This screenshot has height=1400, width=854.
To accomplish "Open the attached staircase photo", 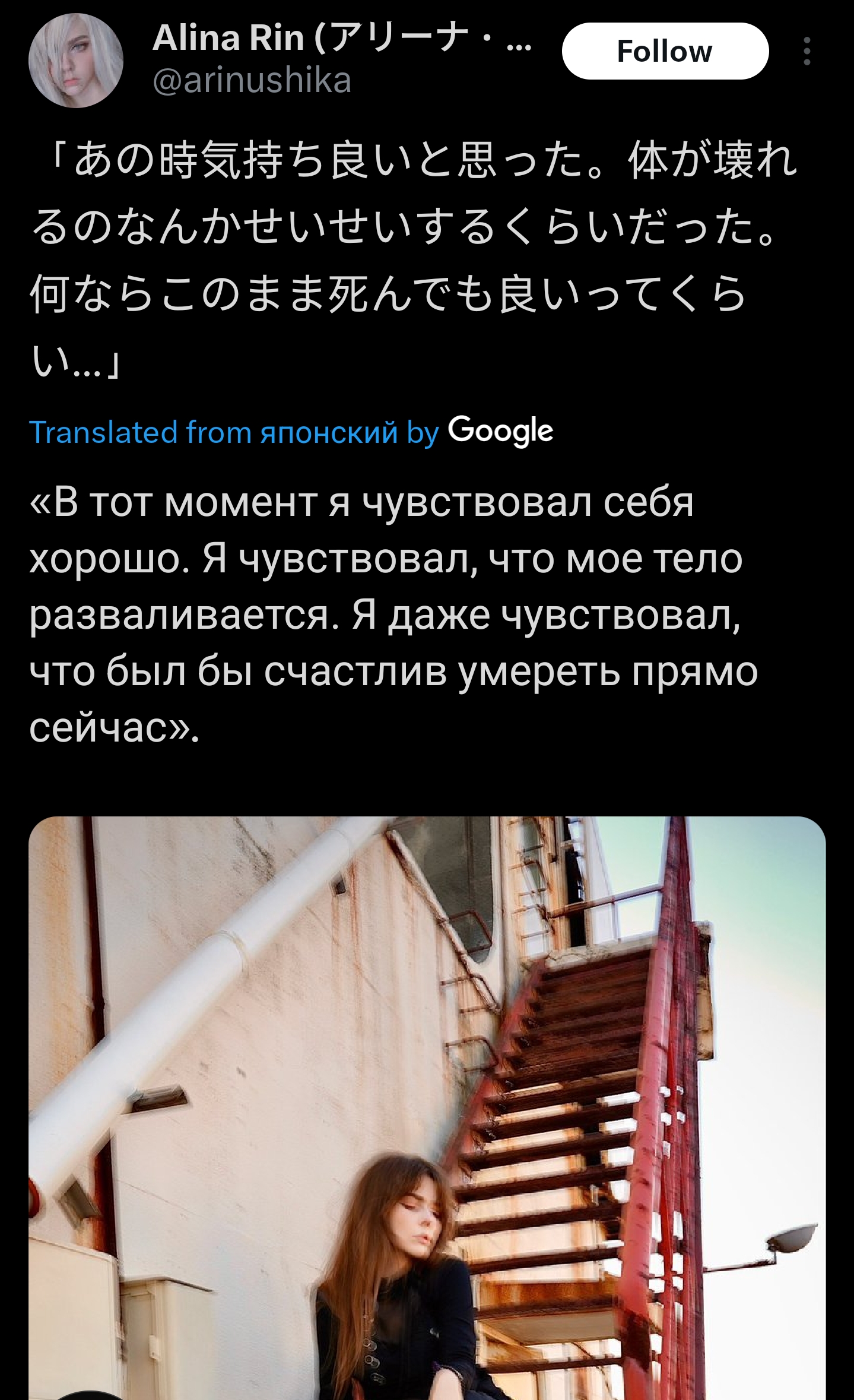I will [427, 1108].
